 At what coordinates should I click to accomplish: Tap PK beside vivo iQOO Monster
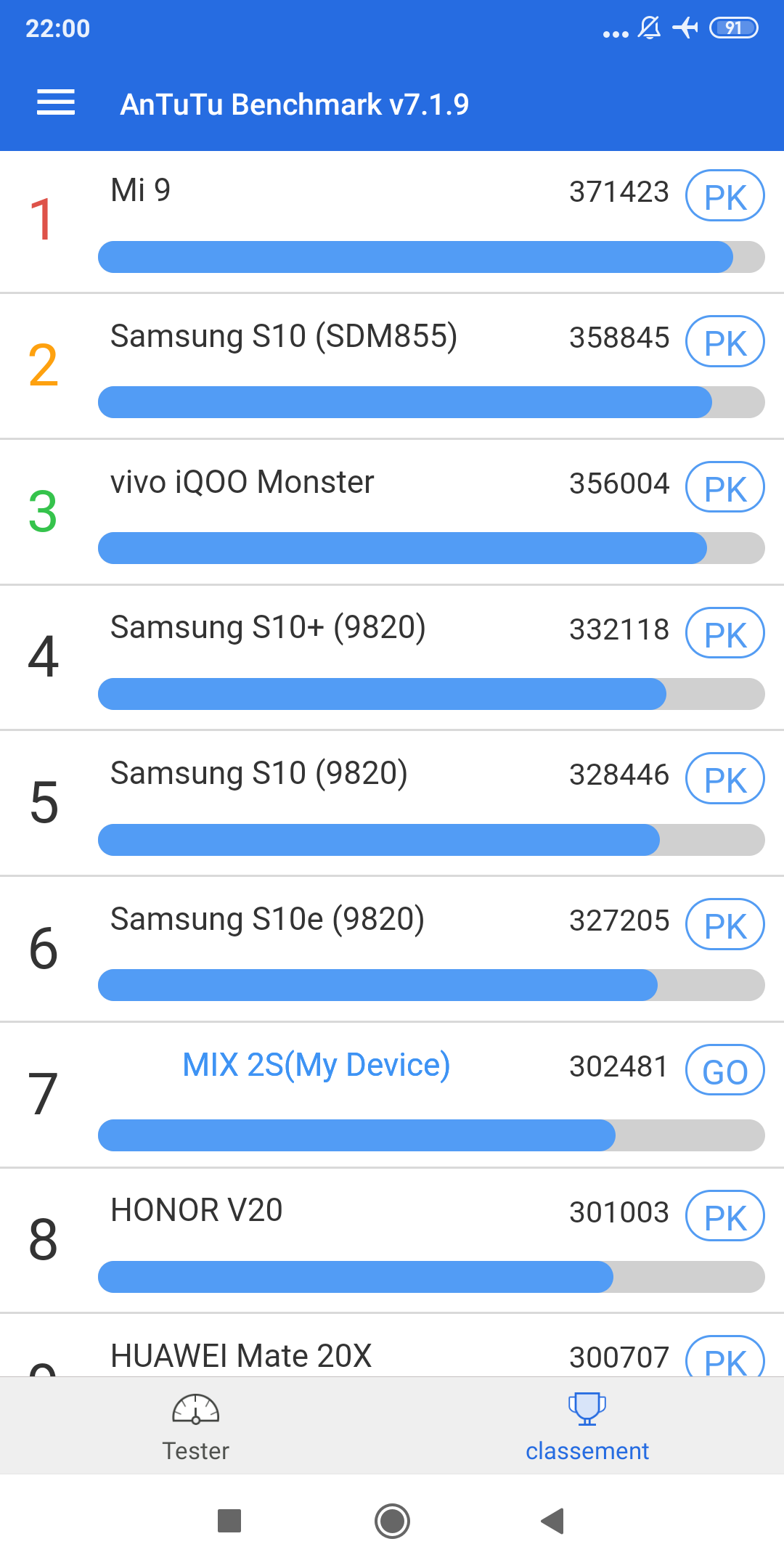coord(724,488)
